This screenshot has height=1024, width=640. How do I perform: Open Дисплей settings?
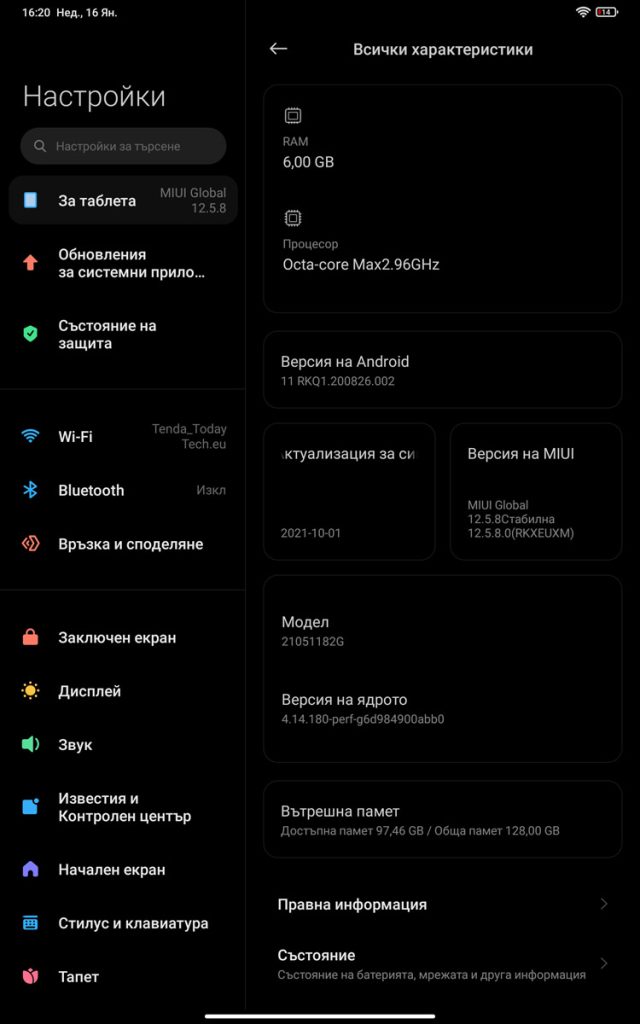(x=123, y=691)
